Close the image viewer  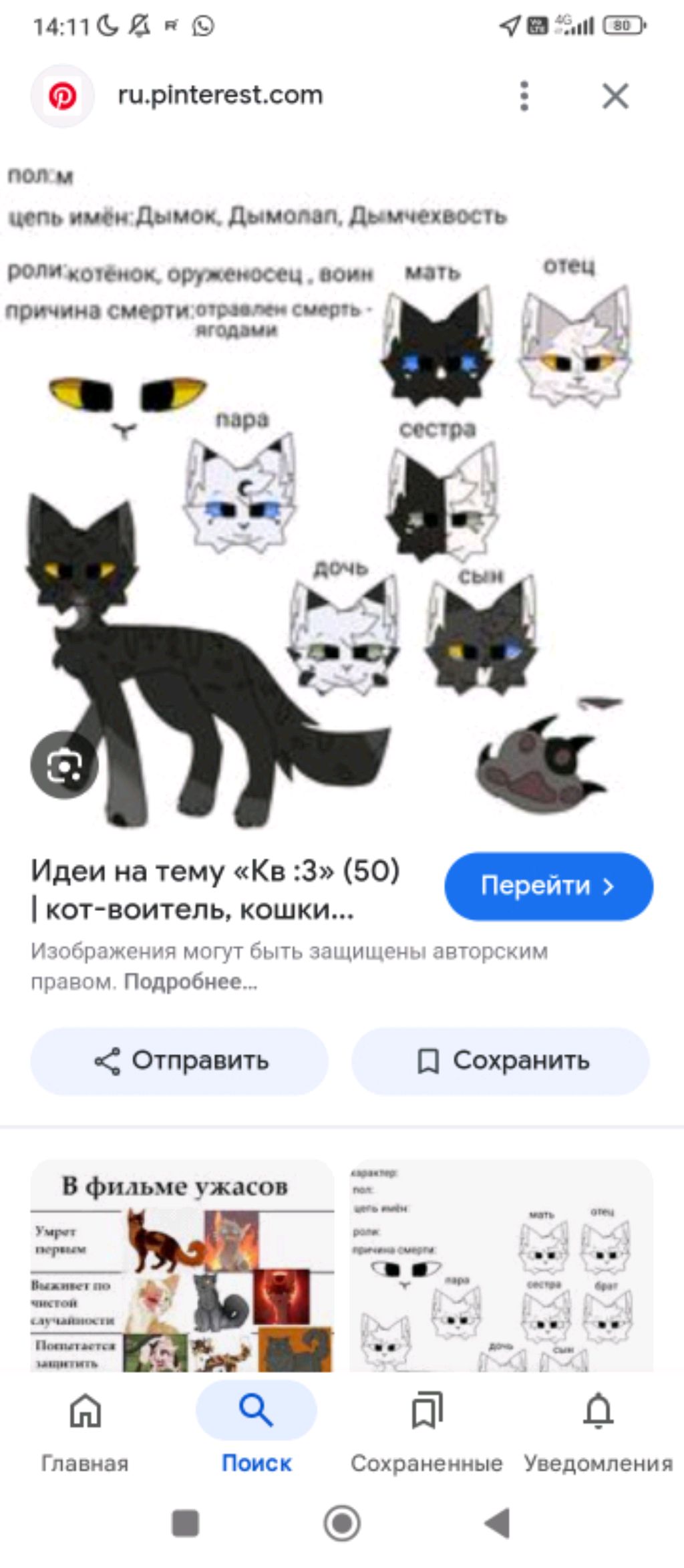coord(615,96)
